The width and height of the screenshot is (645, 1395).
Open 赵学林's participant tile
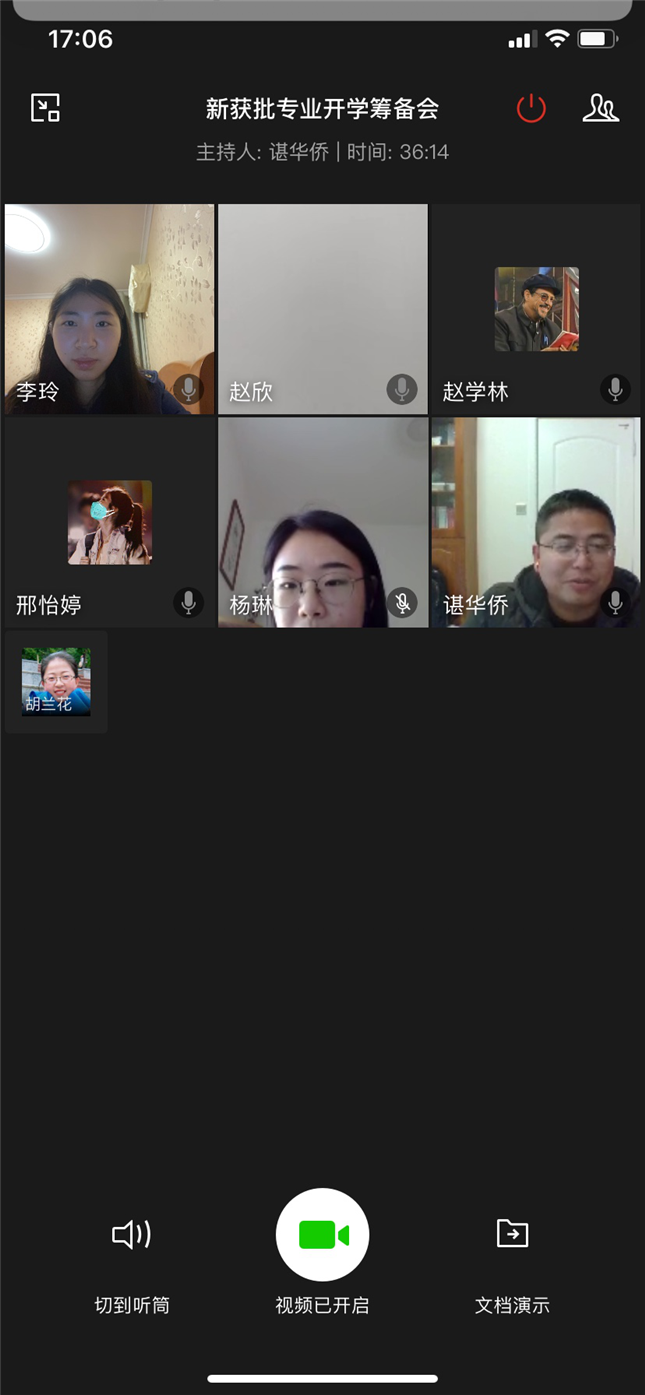[535, 309]
